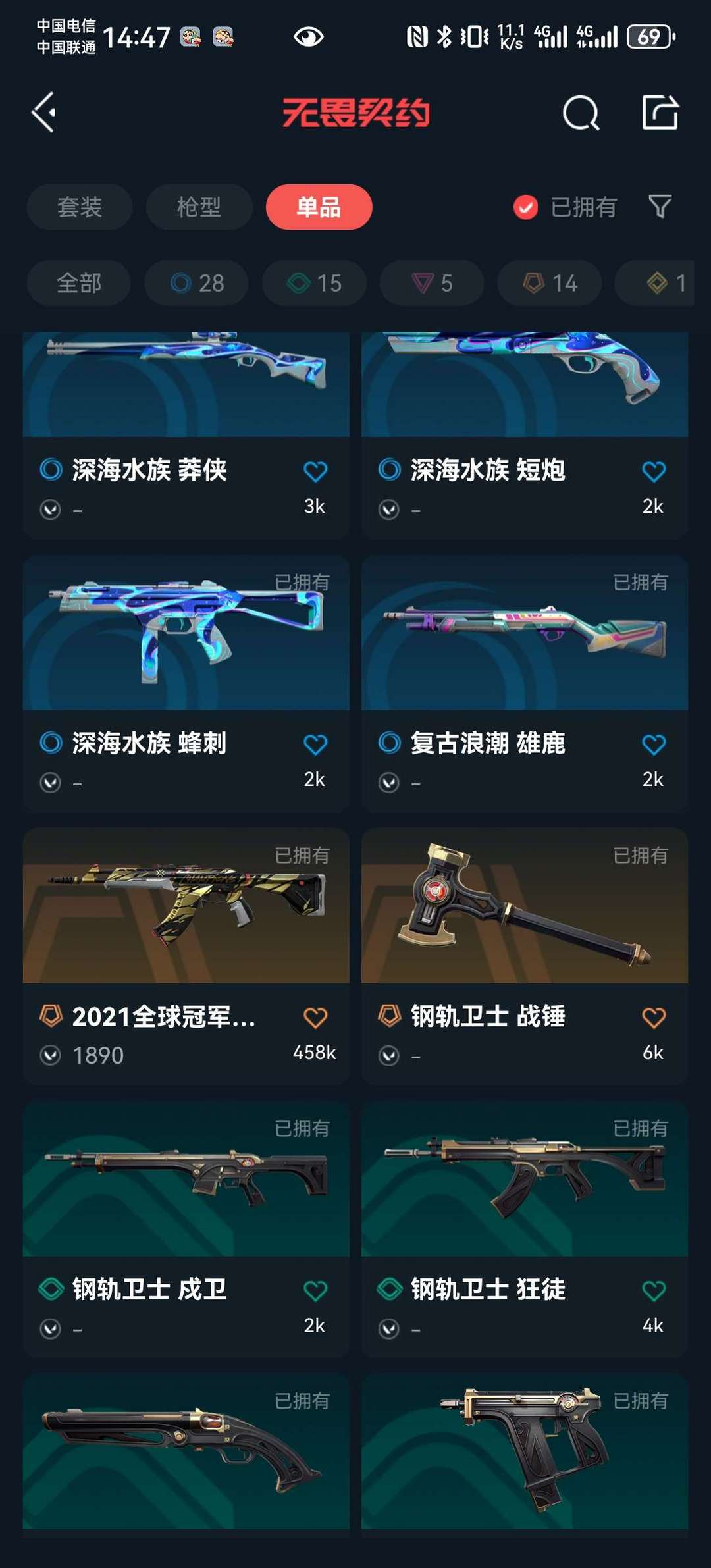Select the 全部 rarity chip
The width and height of the screenshot is (711, 1568).
(79, 283)
